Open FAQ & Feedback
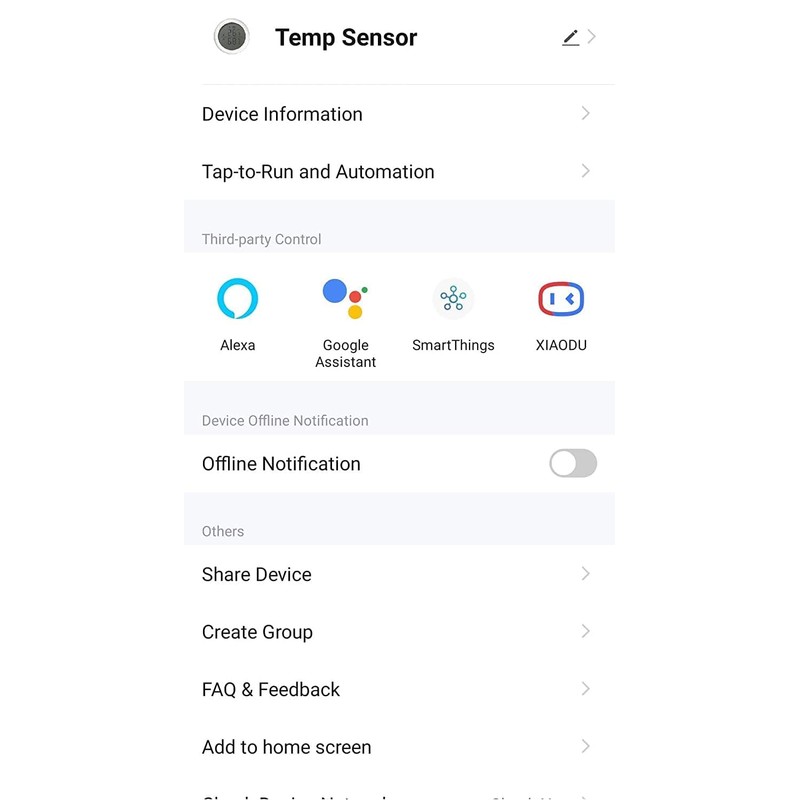The image size is (800, 800). tap(399, 689)
